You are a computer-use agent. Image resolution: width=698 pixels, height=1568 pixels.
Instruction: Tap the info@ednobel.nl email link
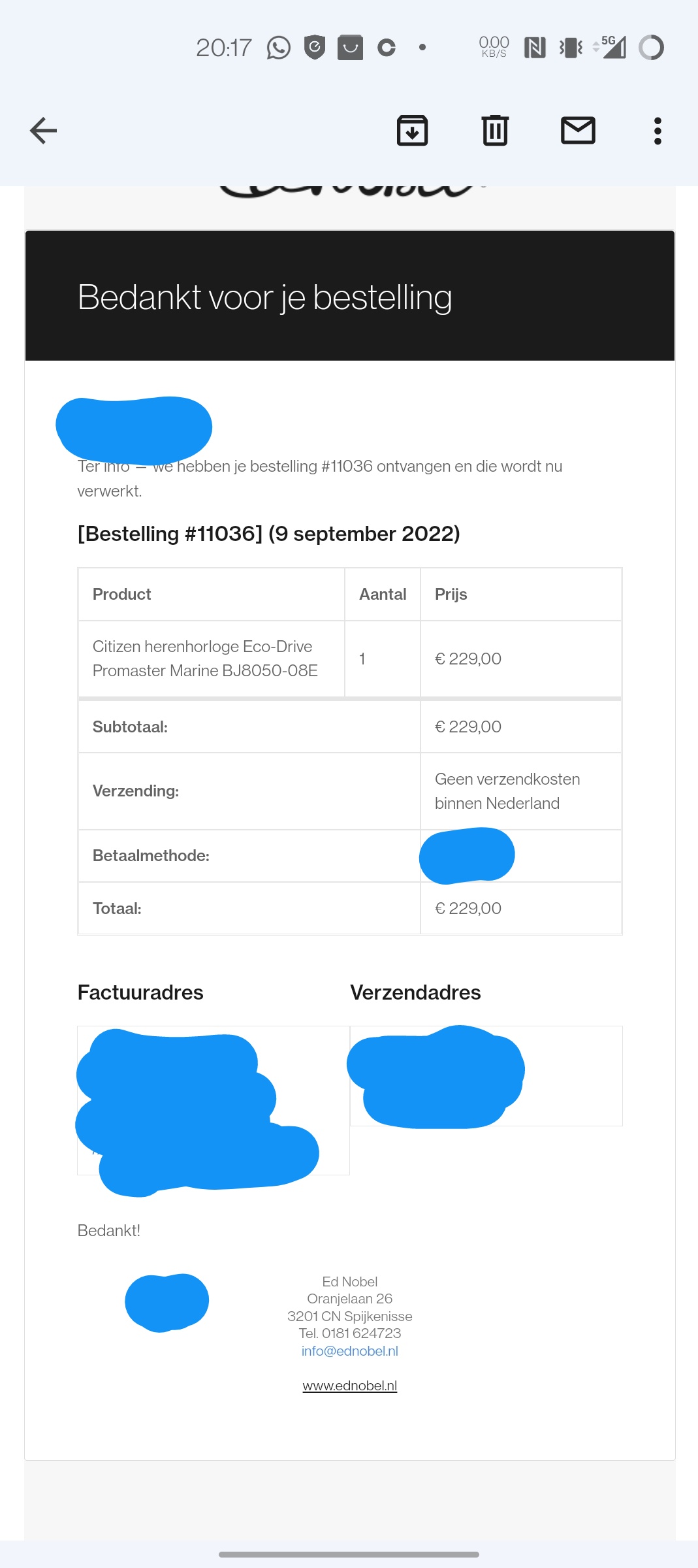349,1350
